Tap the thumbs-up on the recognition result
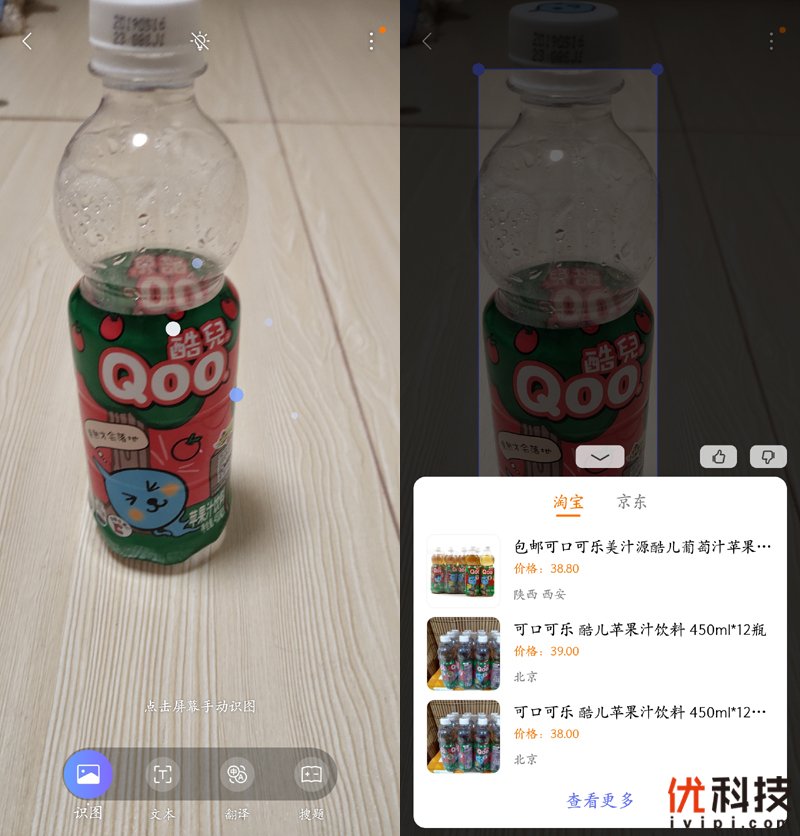This screenshot has width=800, height=836. (719, 456)
